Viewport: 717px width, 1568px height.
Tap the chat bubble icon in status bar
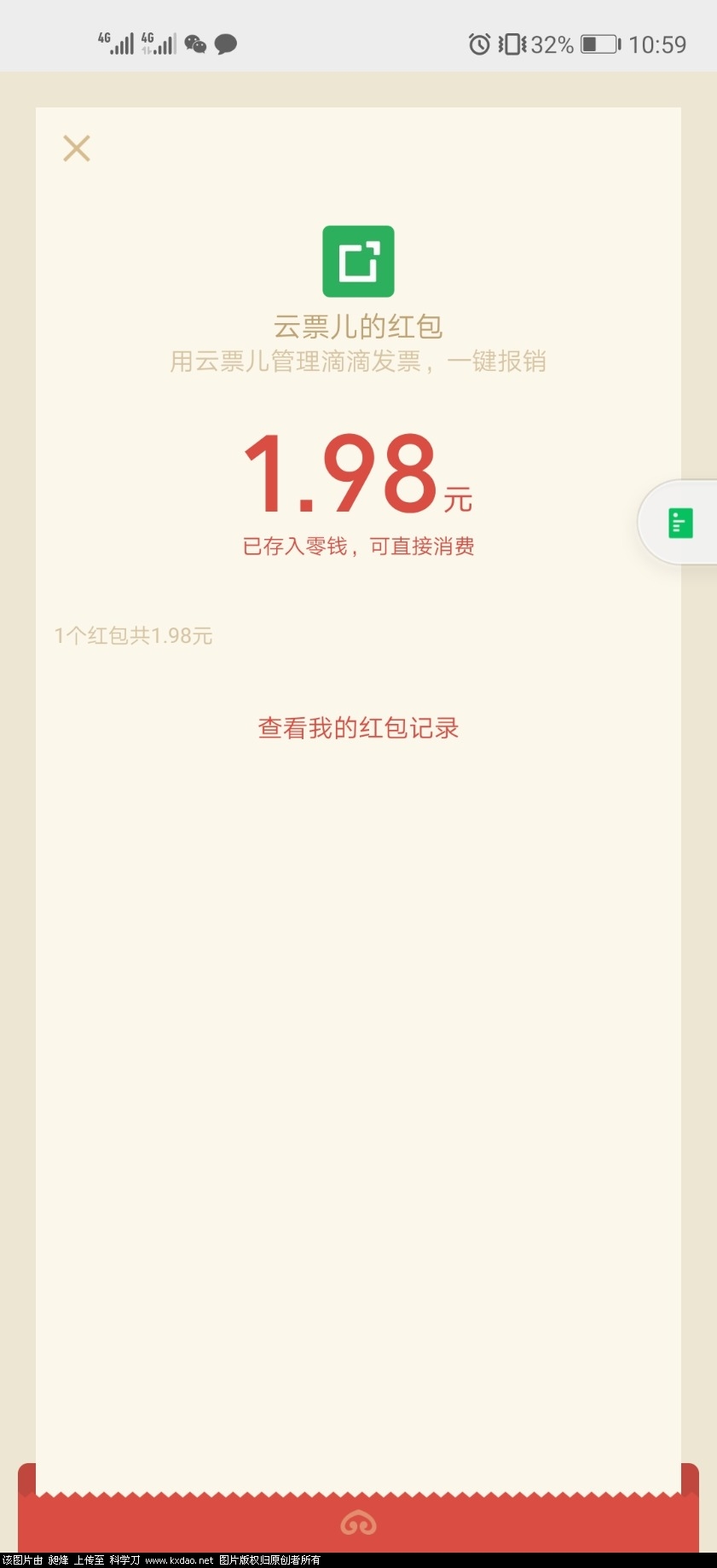tap(225, 43)
